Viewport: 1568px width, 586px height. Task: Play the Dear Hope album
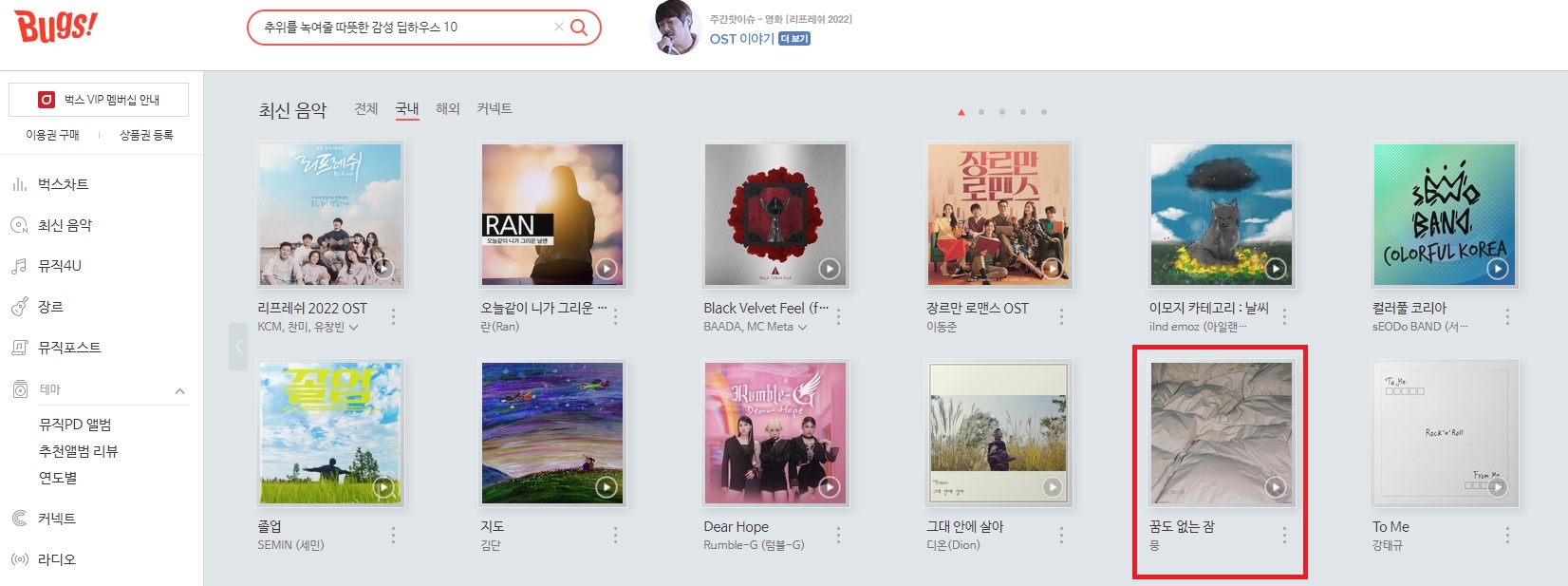tap(829, 487)
